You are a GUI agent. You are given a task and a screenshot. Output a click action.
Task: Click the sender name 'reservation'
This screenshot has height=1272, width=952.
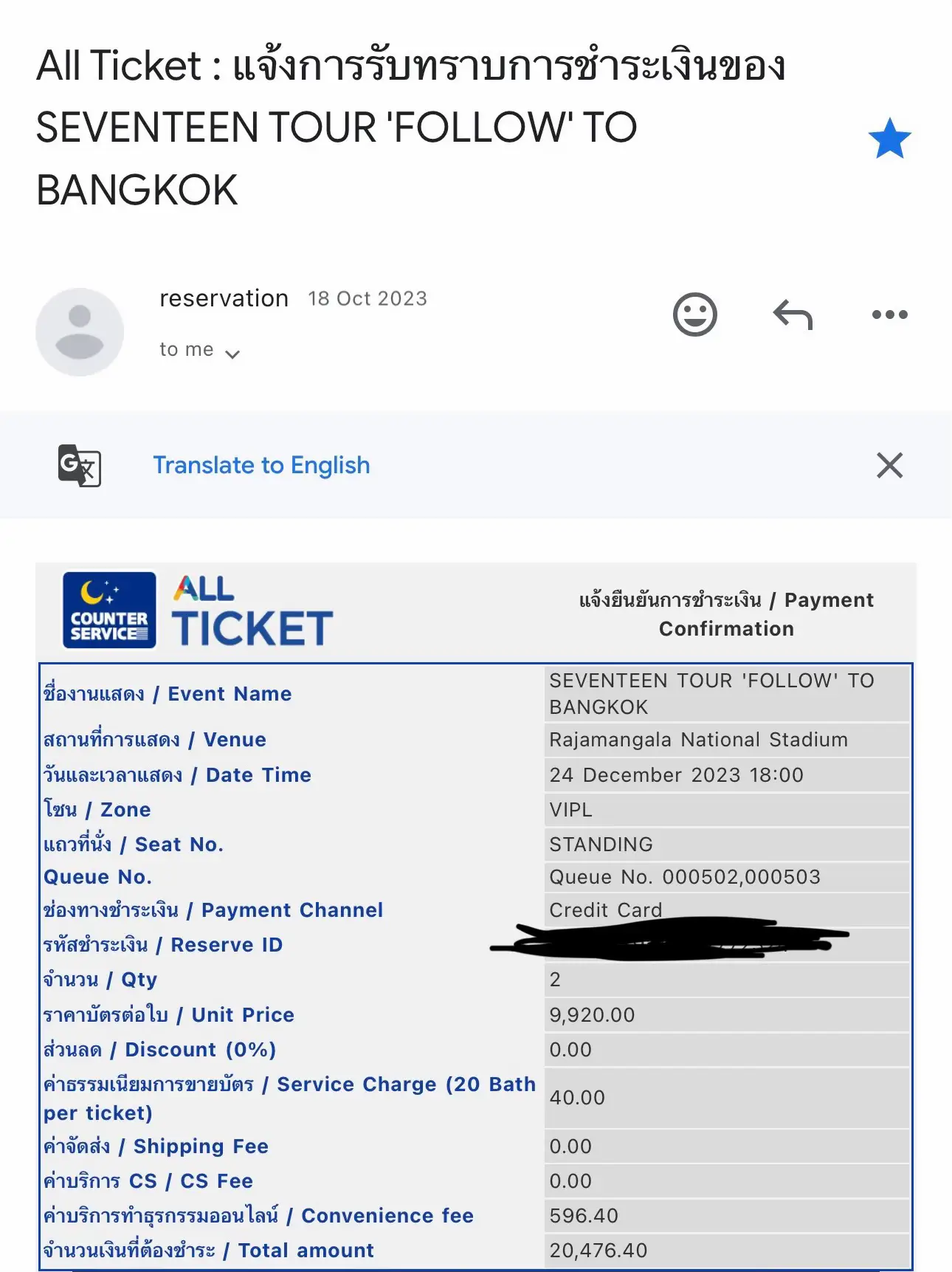(224, 298)
